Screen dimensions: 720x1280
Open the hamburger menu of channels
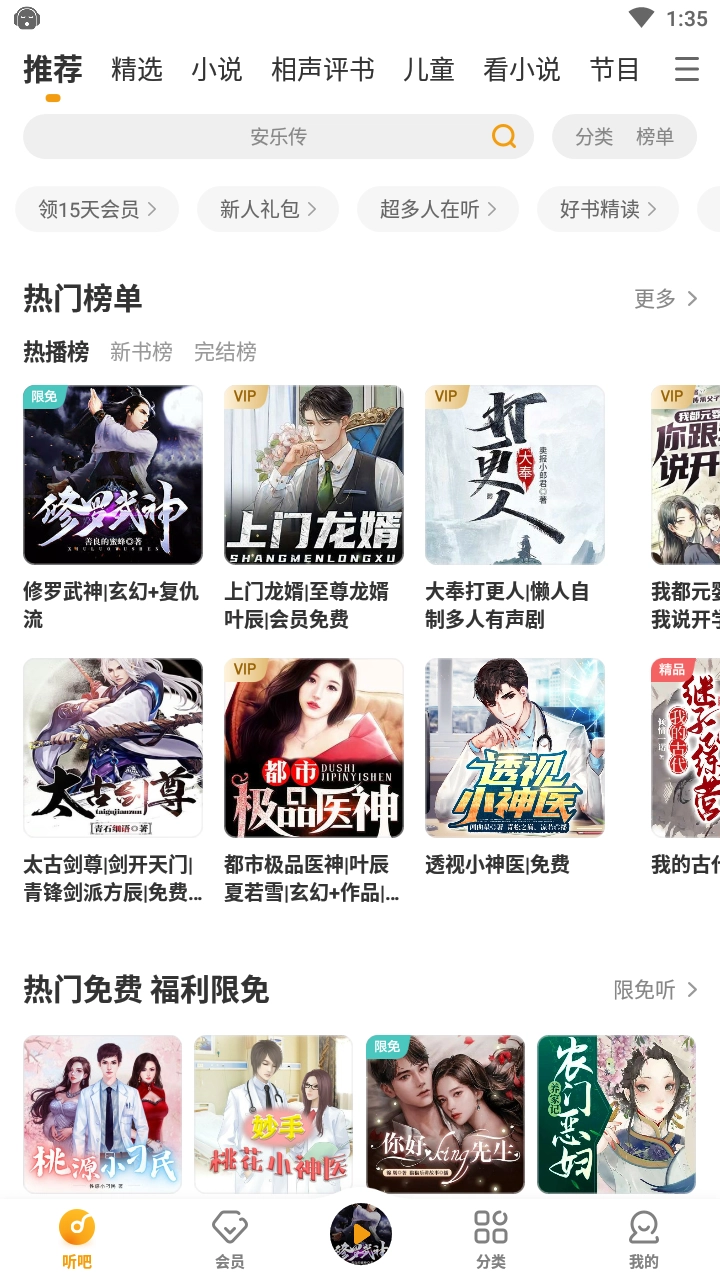686,70
